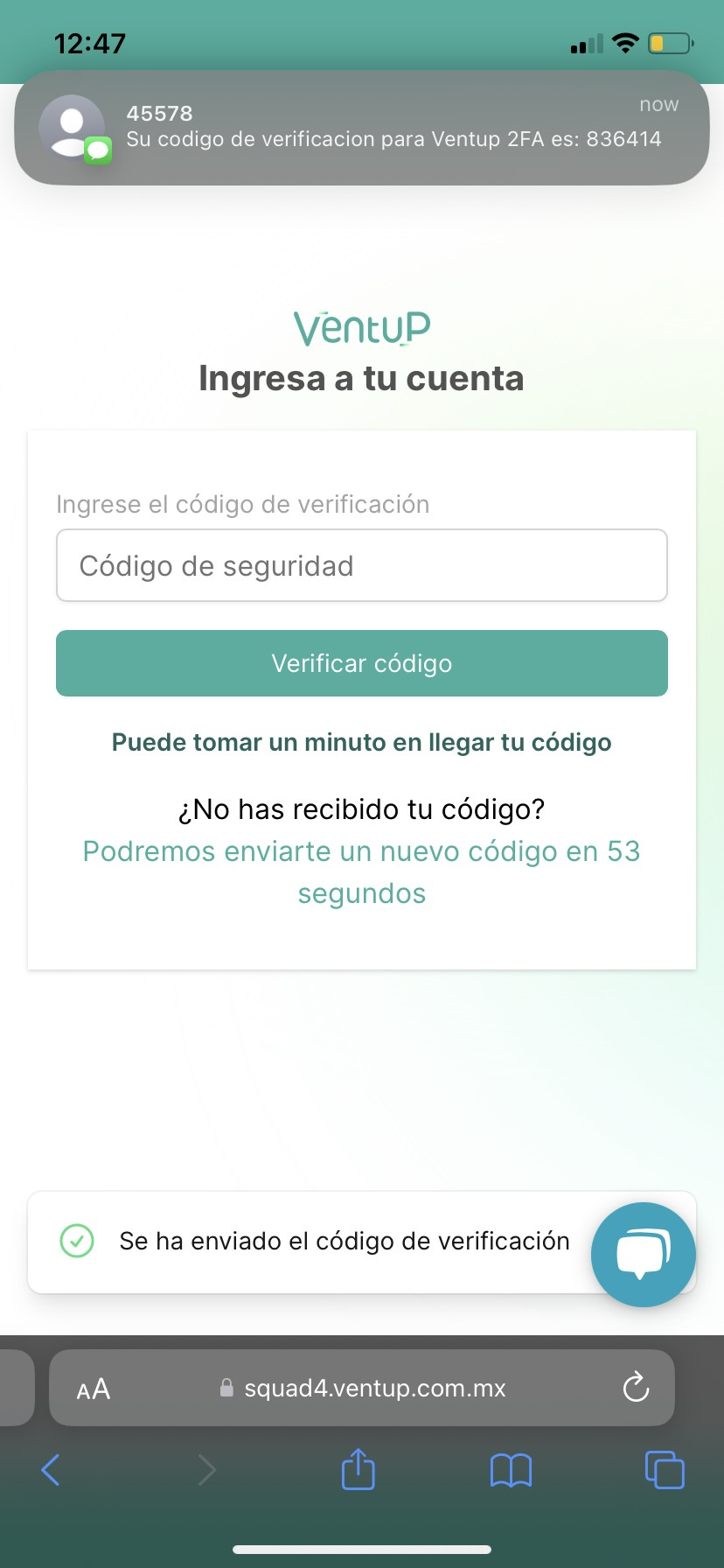
Task: Tap the battery indicator in the status bar
Action: coord(668,41)
